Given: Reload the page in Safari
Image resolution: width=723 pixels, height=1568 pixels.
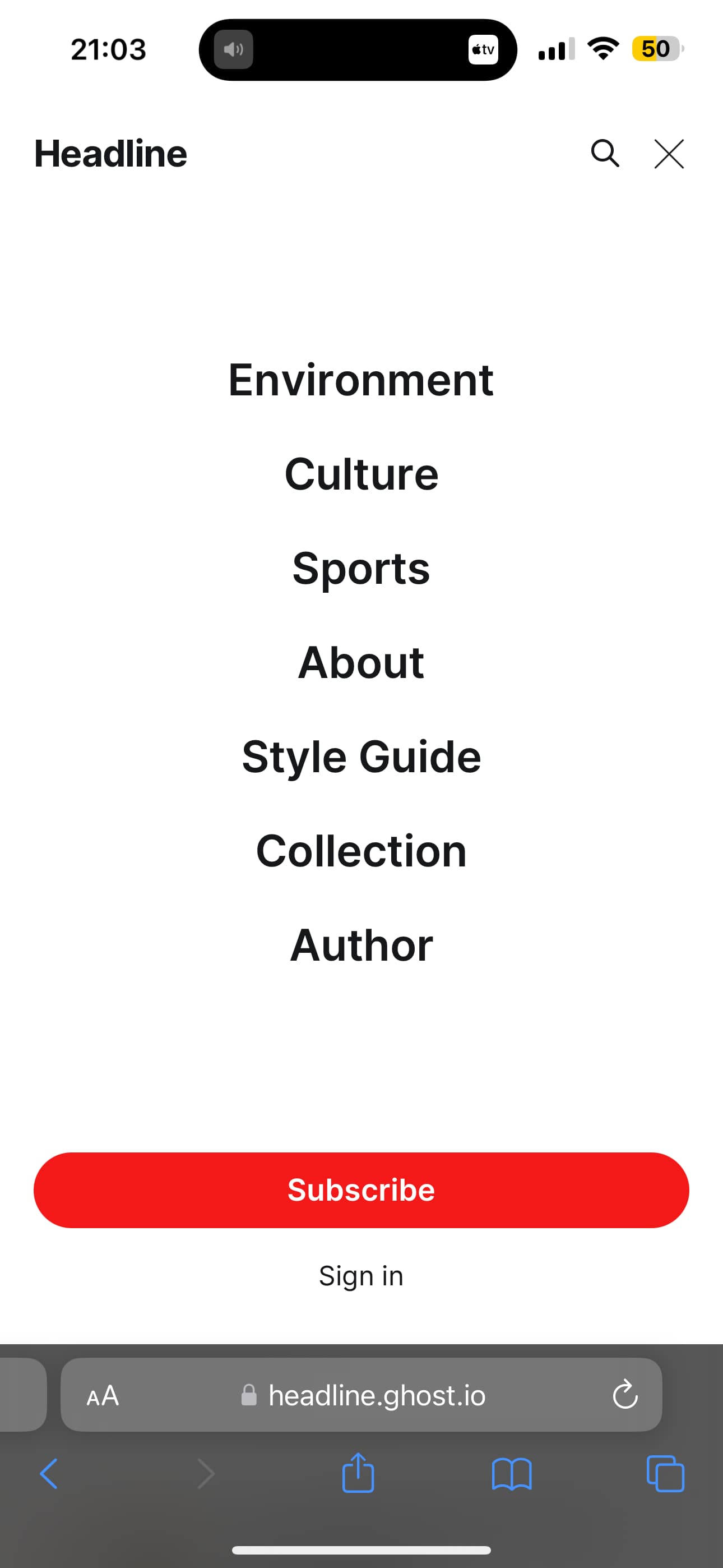Looking at the screenshot, I should click(x=625, y=1395).
